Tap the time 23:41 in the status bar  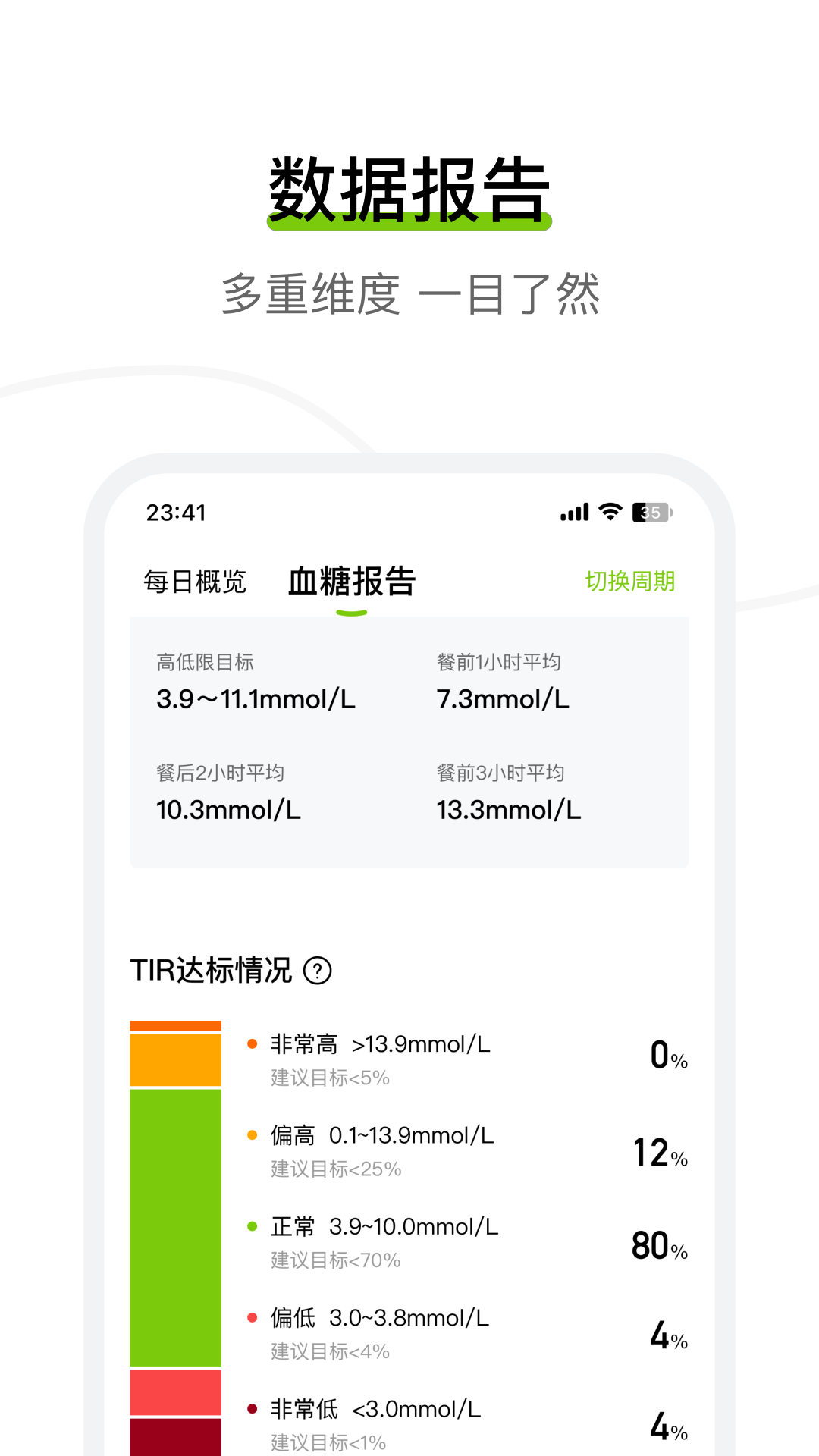(176, 513)
